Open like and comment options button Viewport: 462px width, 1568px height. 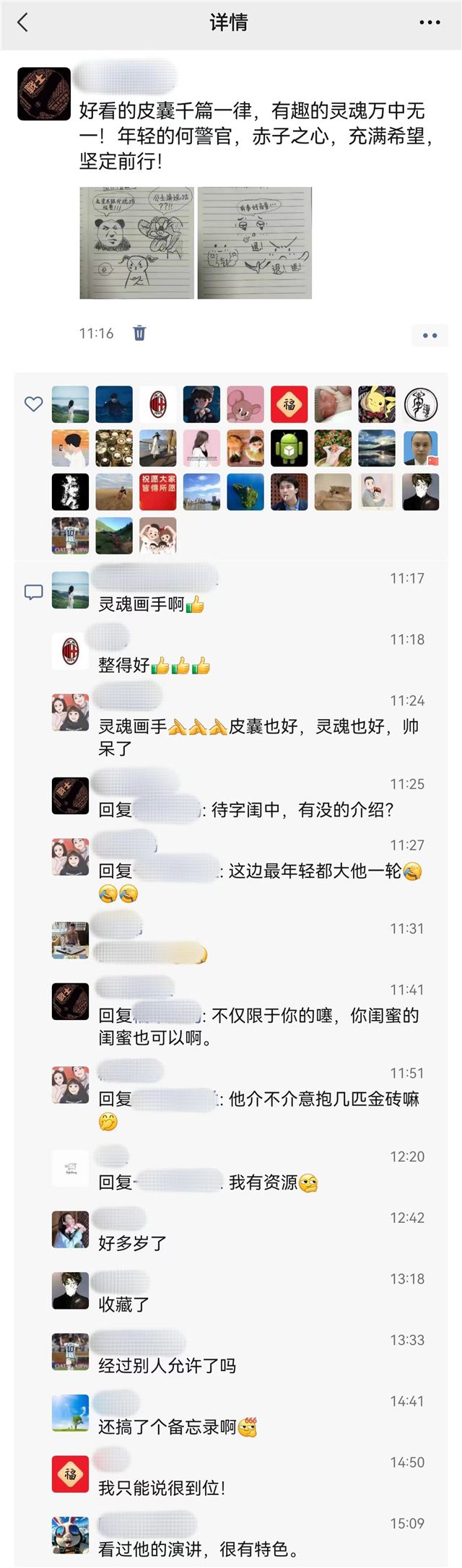(430, 335)
